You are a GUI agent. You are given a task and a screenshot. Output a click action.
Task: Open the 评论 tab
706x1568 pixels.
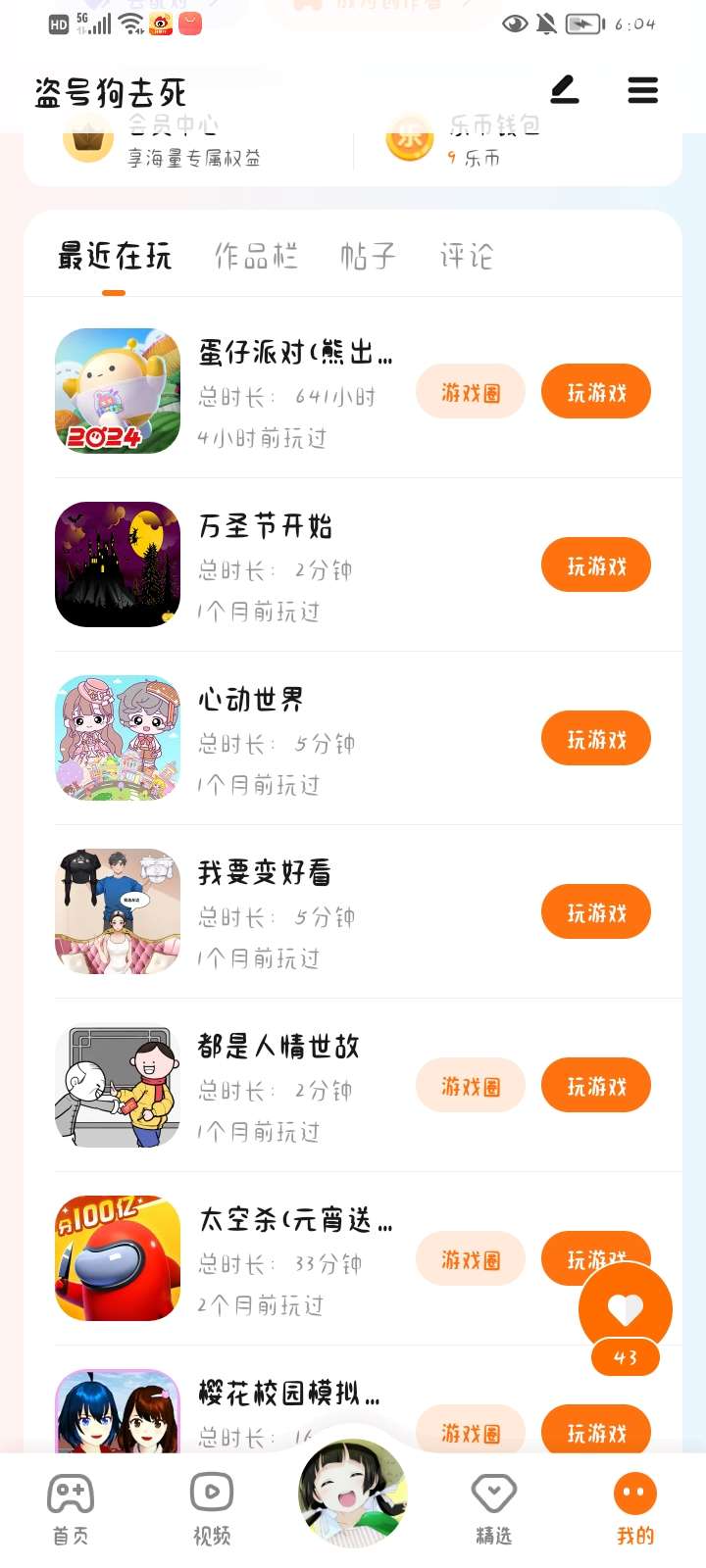[466, 257]
